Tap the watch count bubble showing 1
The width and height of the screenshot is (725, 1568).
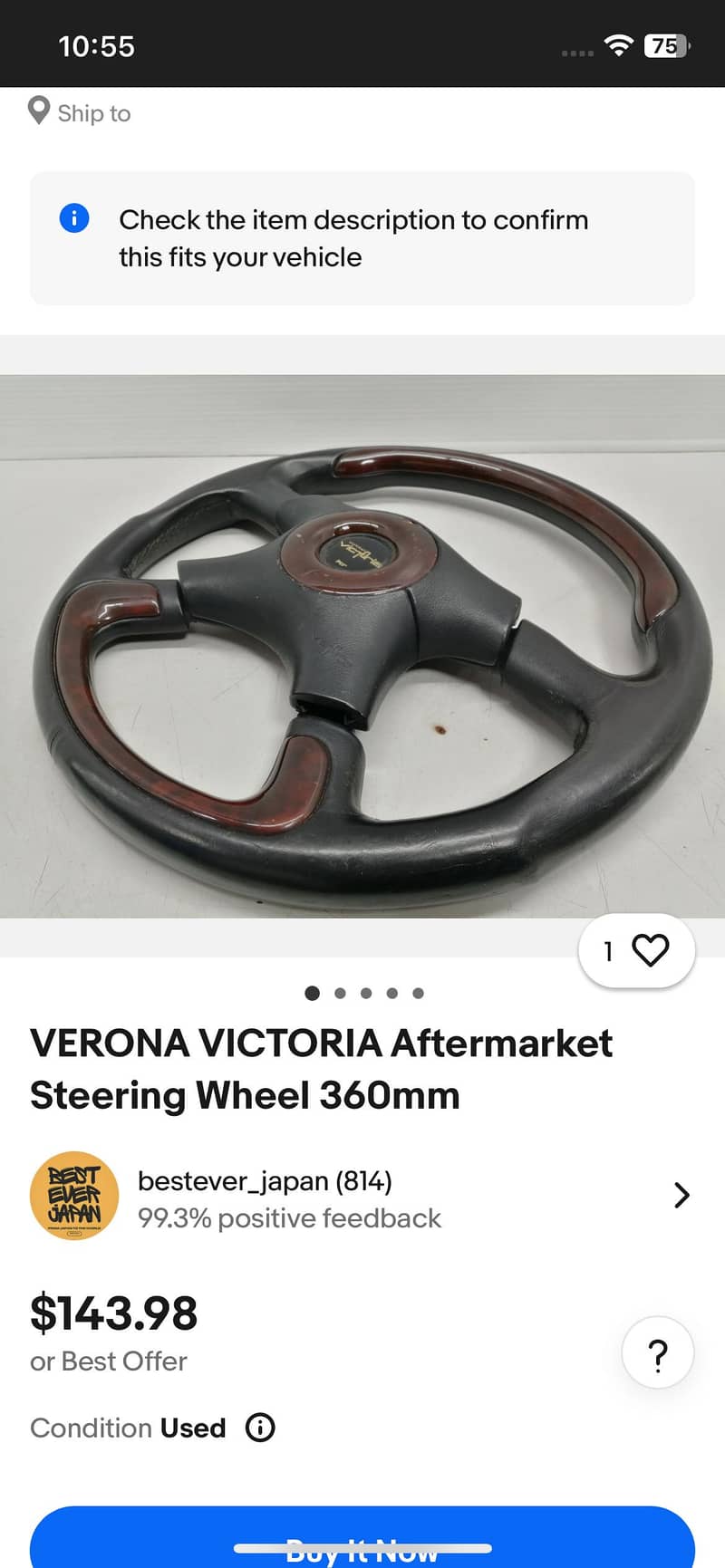pos(607,950)
